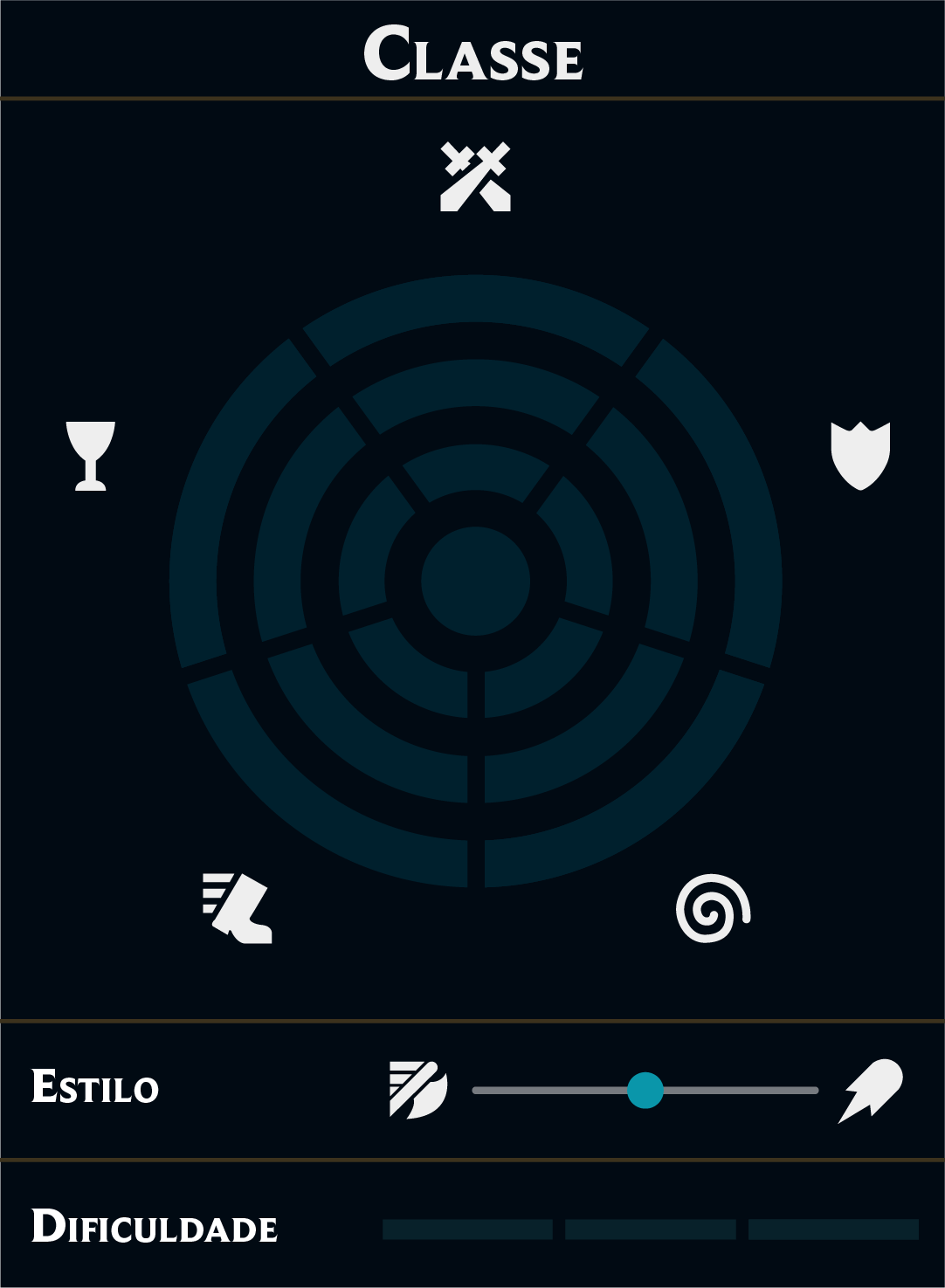This screenshot has width=945, height=1288.
Task: Choose the shield toughness class icon
Action: coord(860,455)
